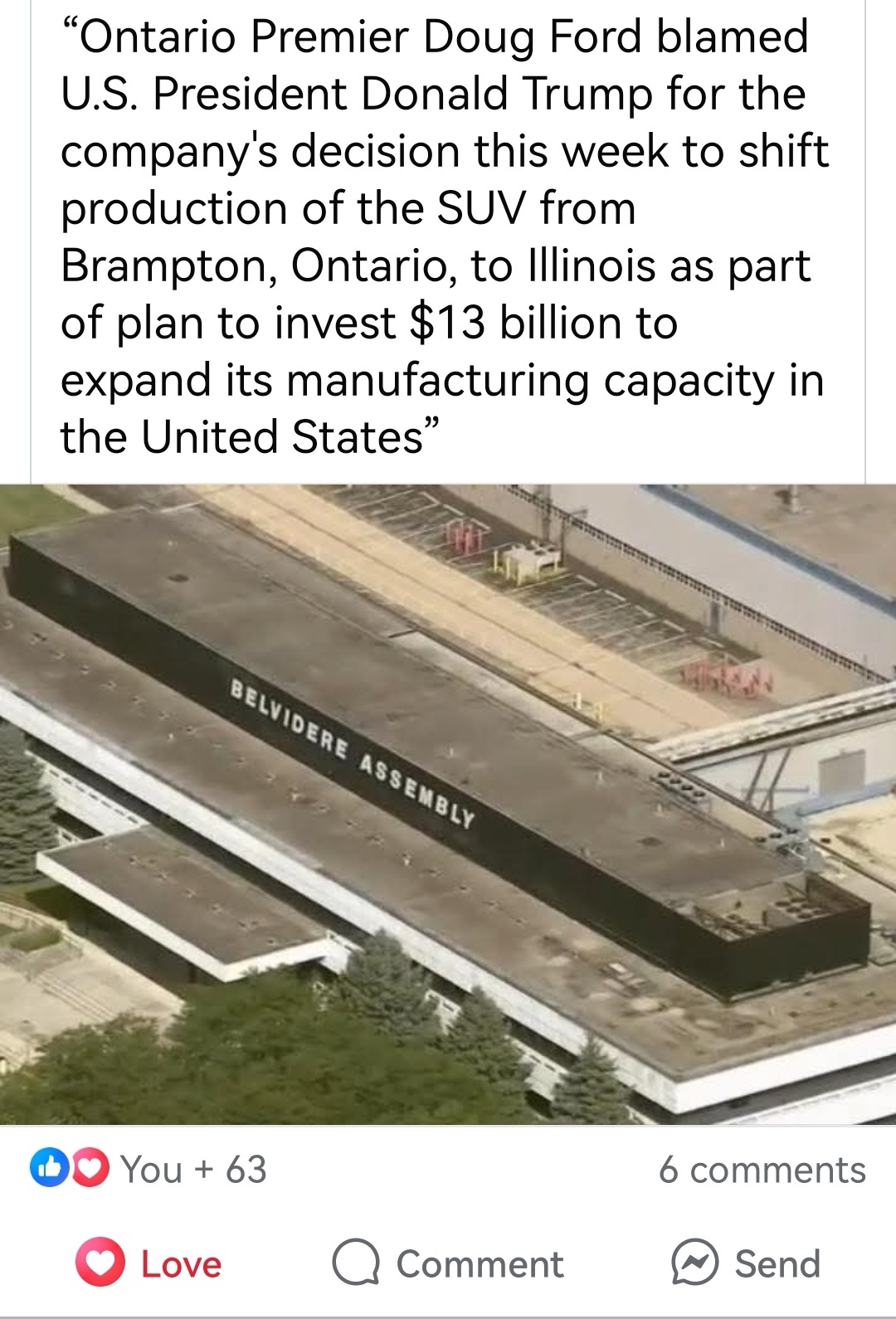Screen dimensions: 896x1319
Task: View the 6 comments
Action: [762, 1170]
